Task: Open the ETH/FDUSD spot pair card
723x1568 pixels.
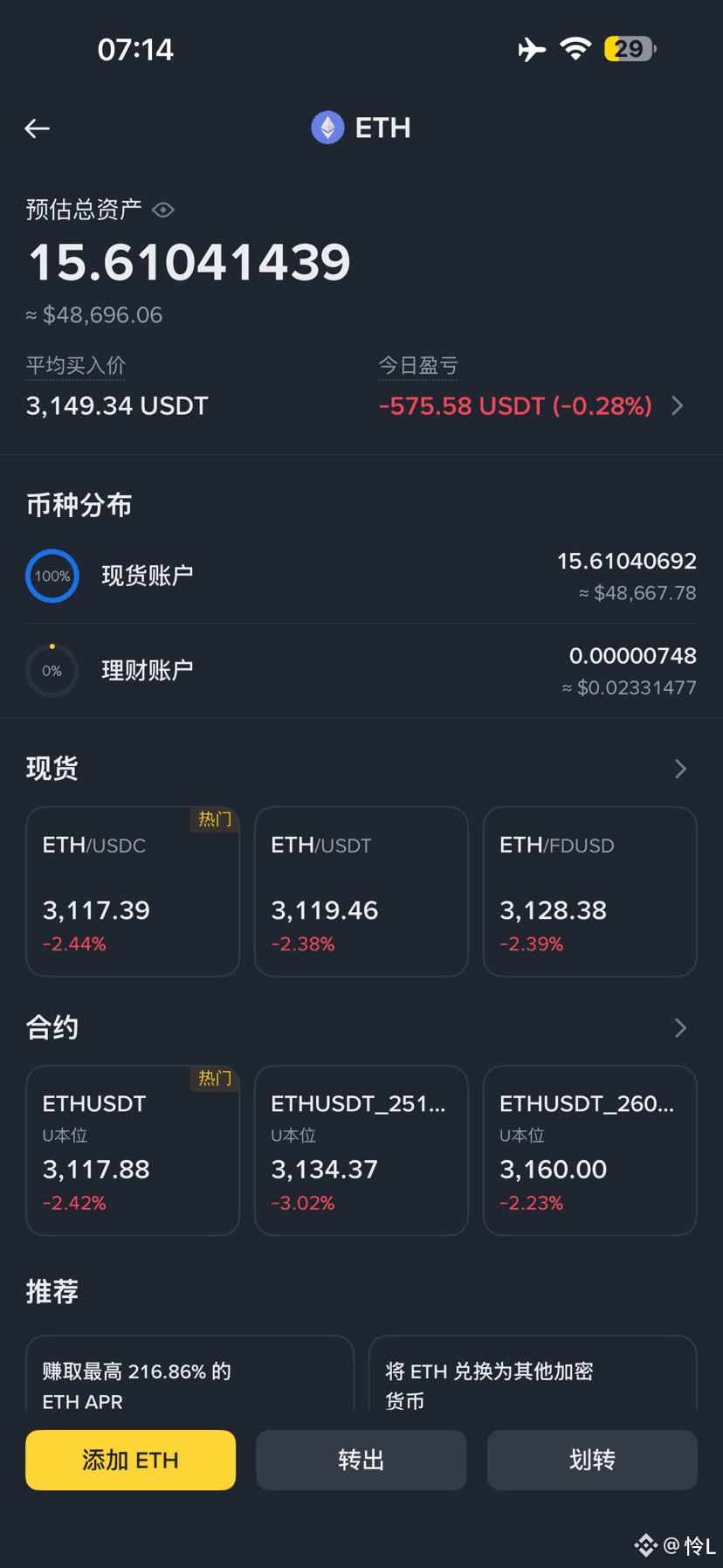Action: click(590, 892)
